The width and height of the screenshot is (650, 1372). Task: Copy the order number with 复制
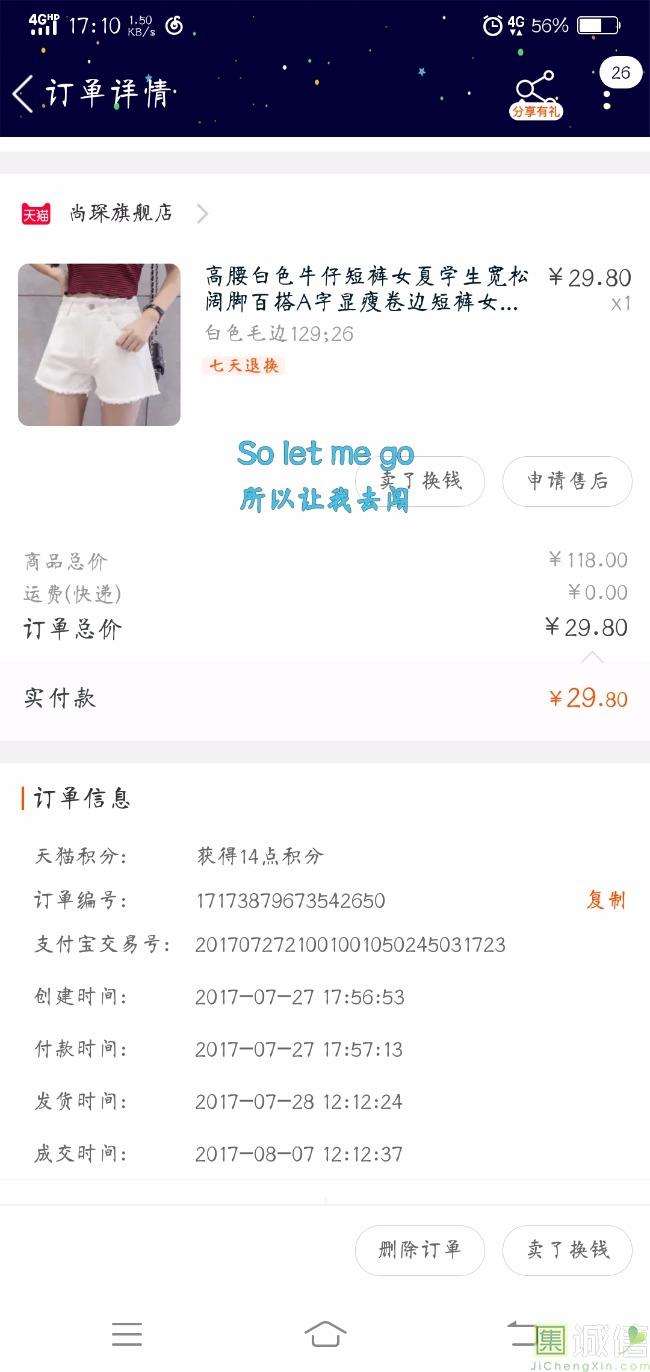605,900
